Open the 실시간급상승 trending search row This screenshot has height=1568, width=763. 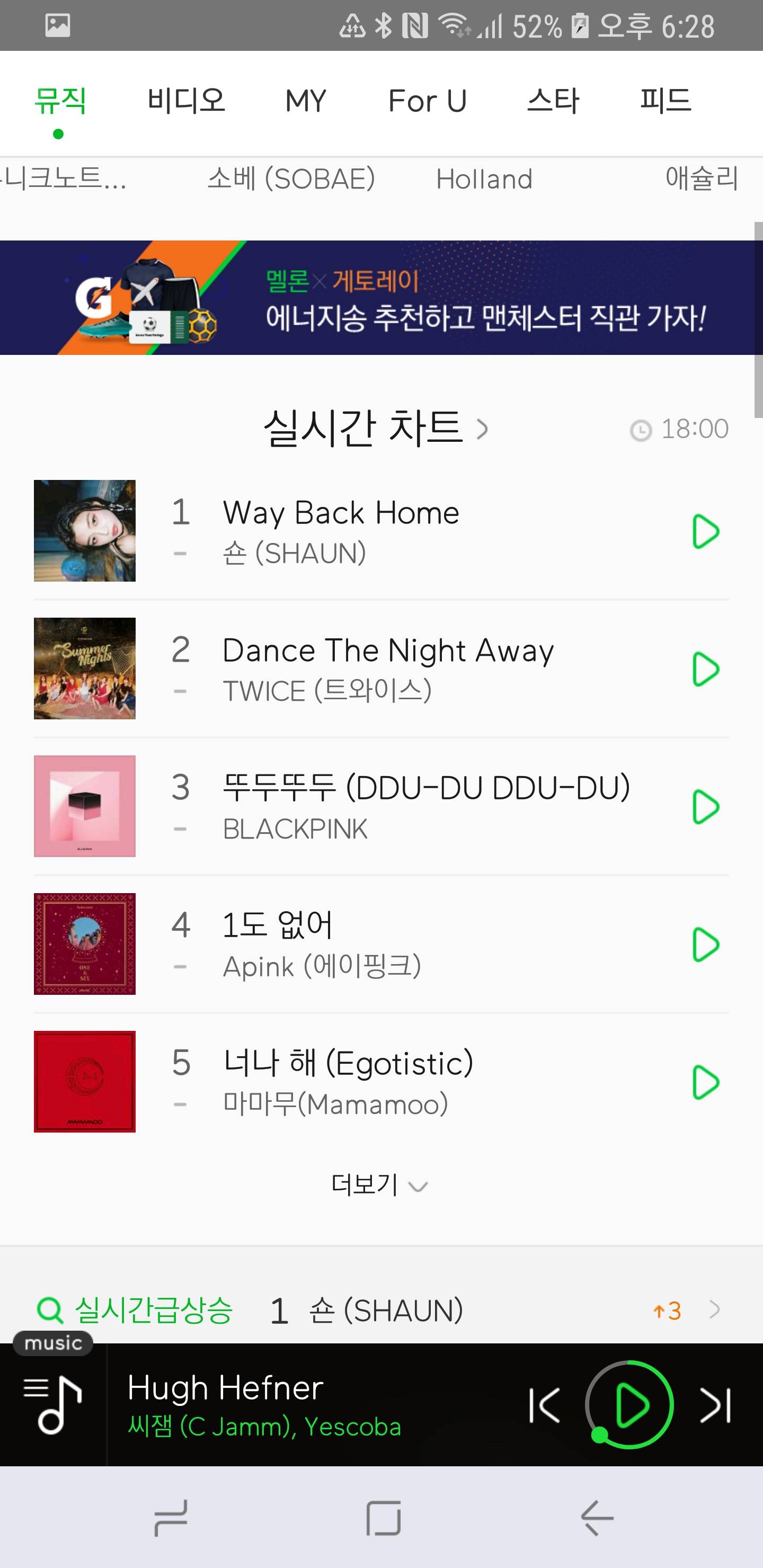click(381, 1310)
